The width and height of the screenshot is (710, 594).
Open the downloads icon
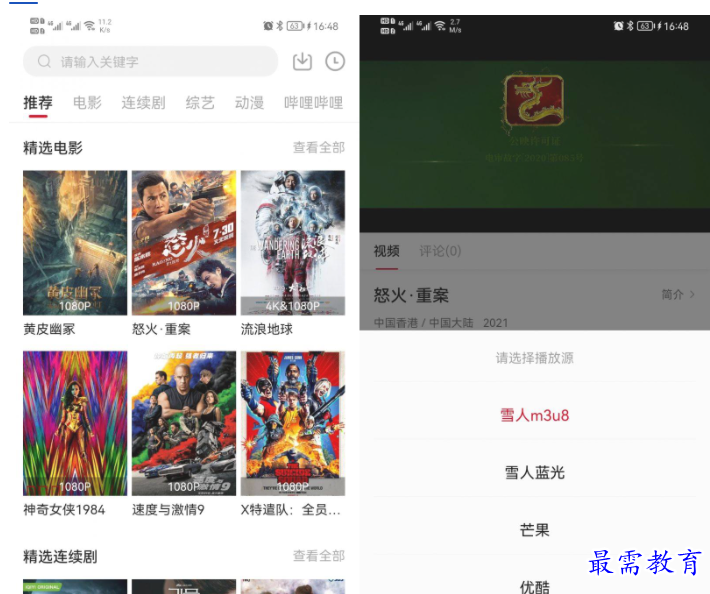pyautogui.click(x=302, y=62)
